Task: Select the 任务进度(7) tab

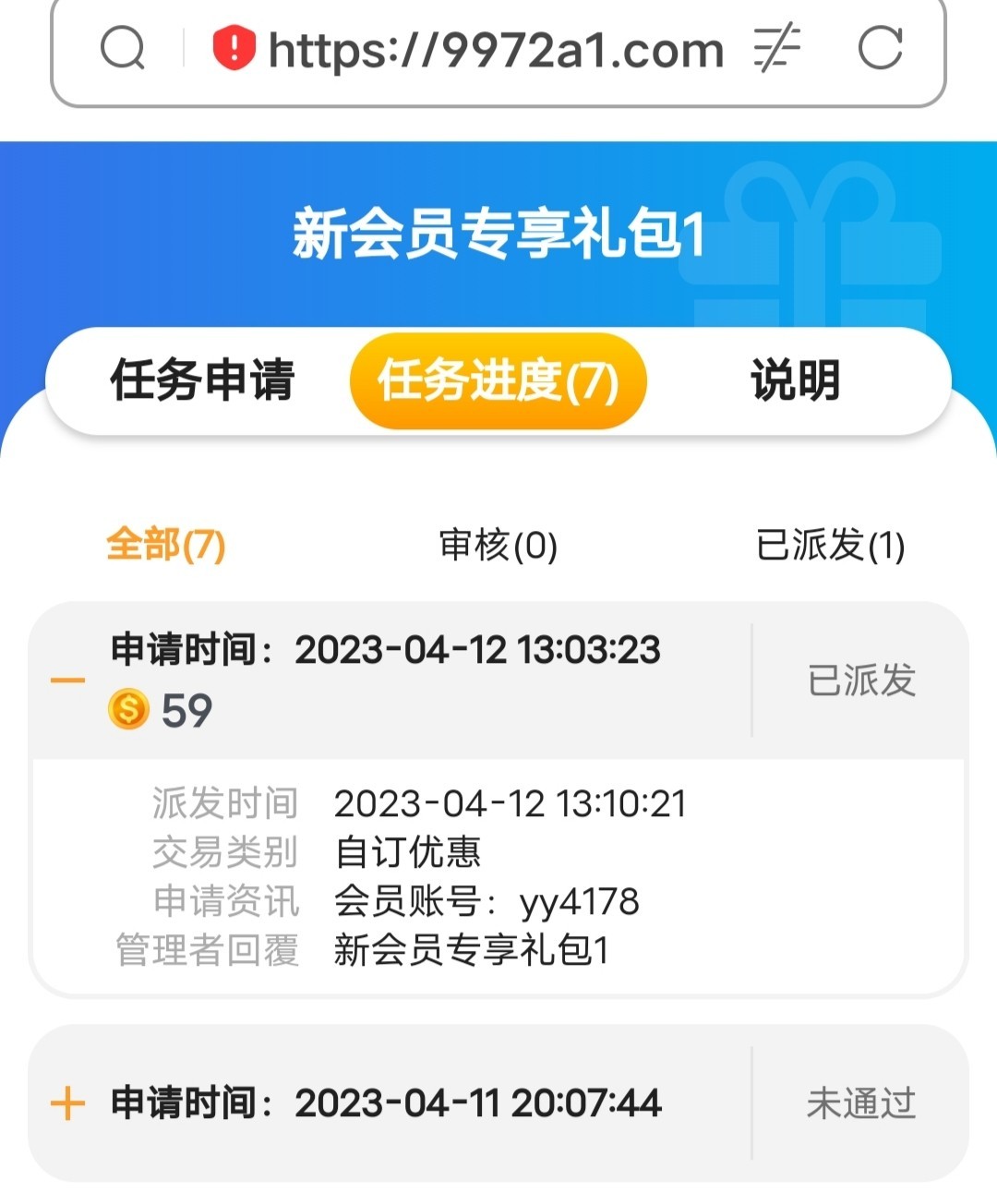Action: coord(498,380)
